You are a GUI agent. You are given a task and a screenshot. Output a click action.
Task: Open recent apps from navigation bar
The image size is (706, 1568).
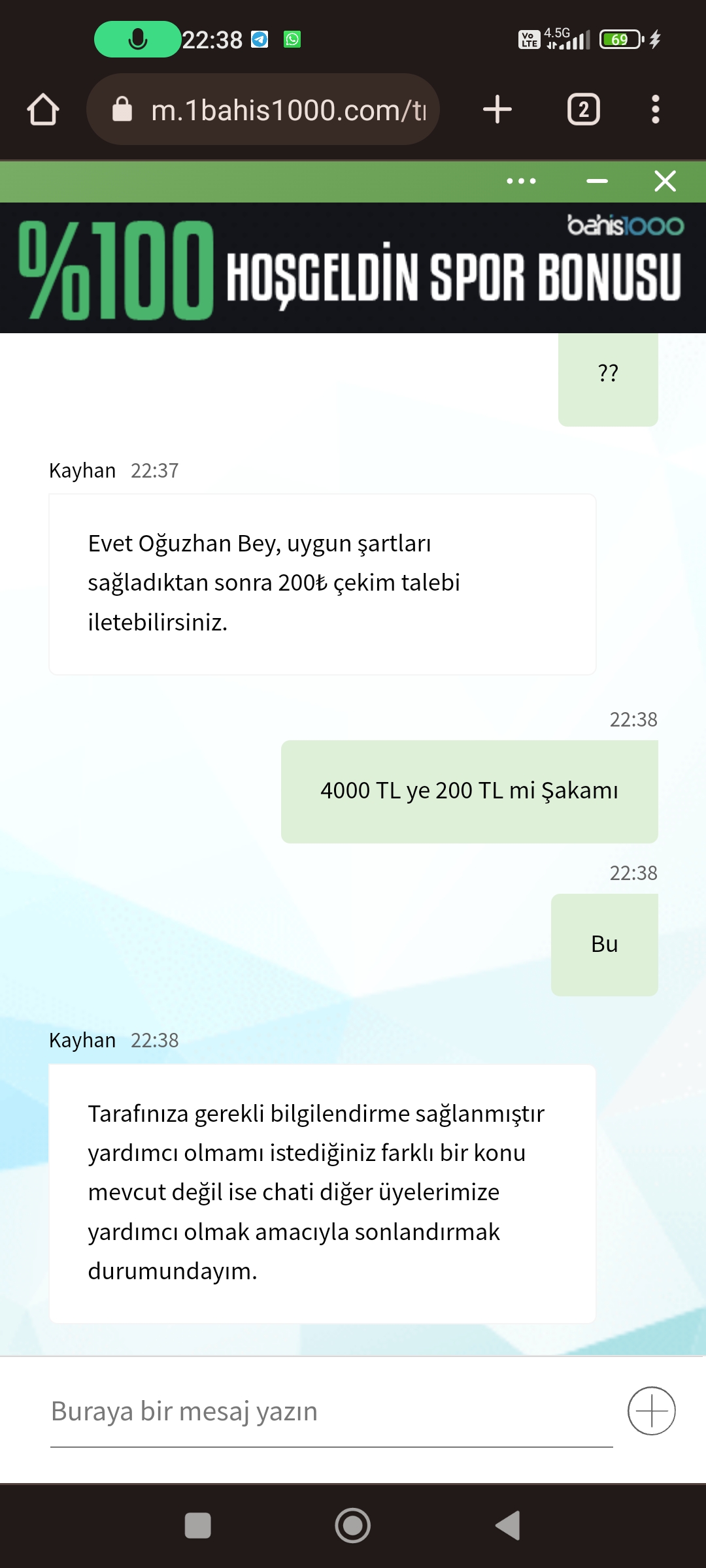click(x=198, y=1526)
